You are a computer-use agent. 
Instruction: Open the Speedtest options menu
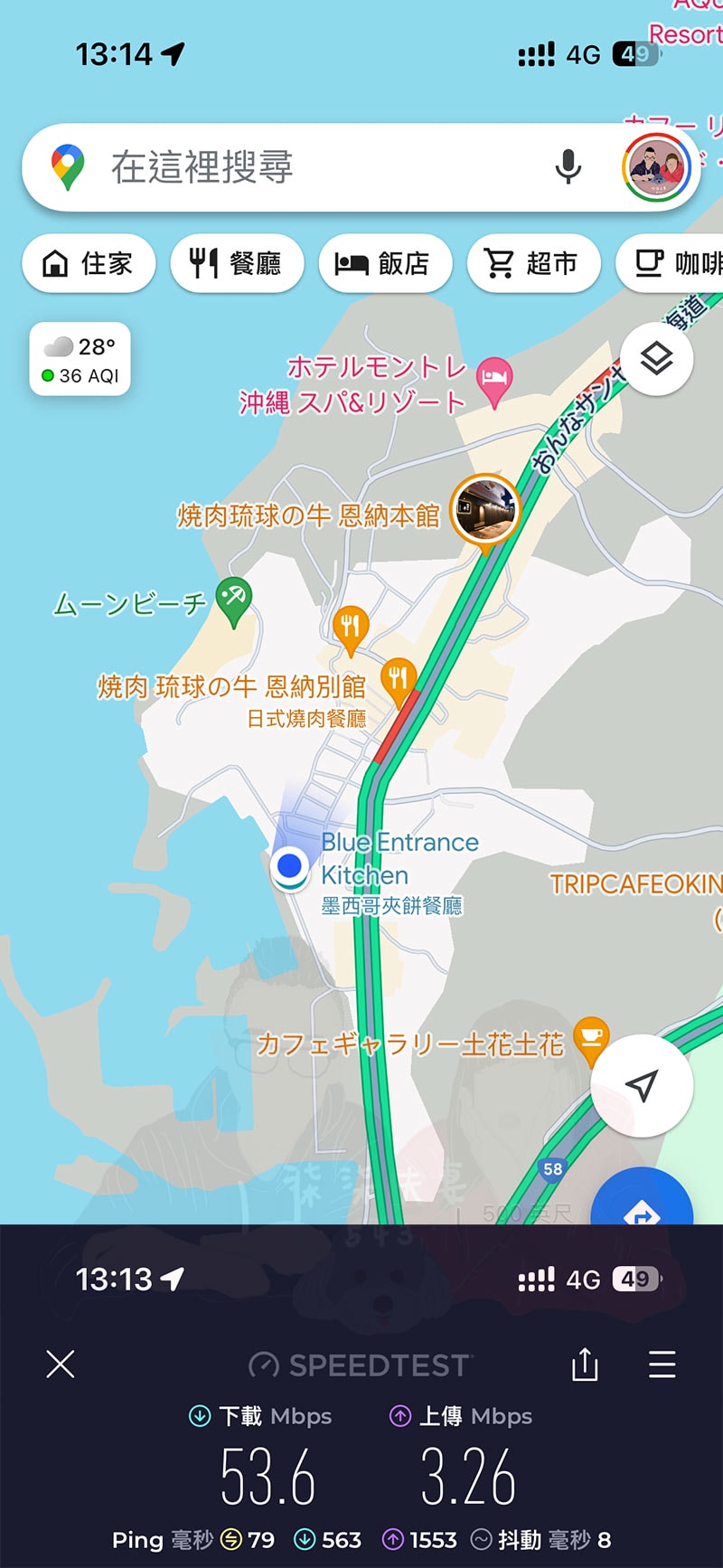click(661, 1364)
